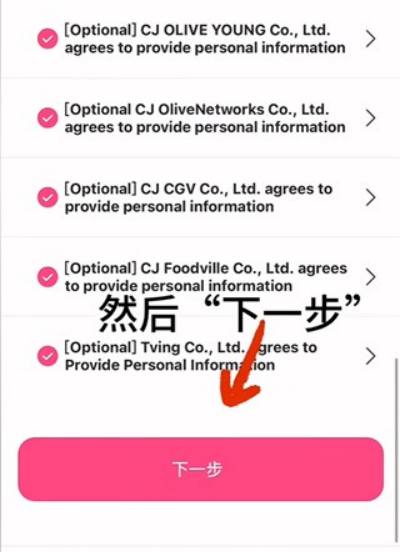Untick the Tving Co. consent checkbox
This screenshot has width=400, height=552.
pos(48,356)
